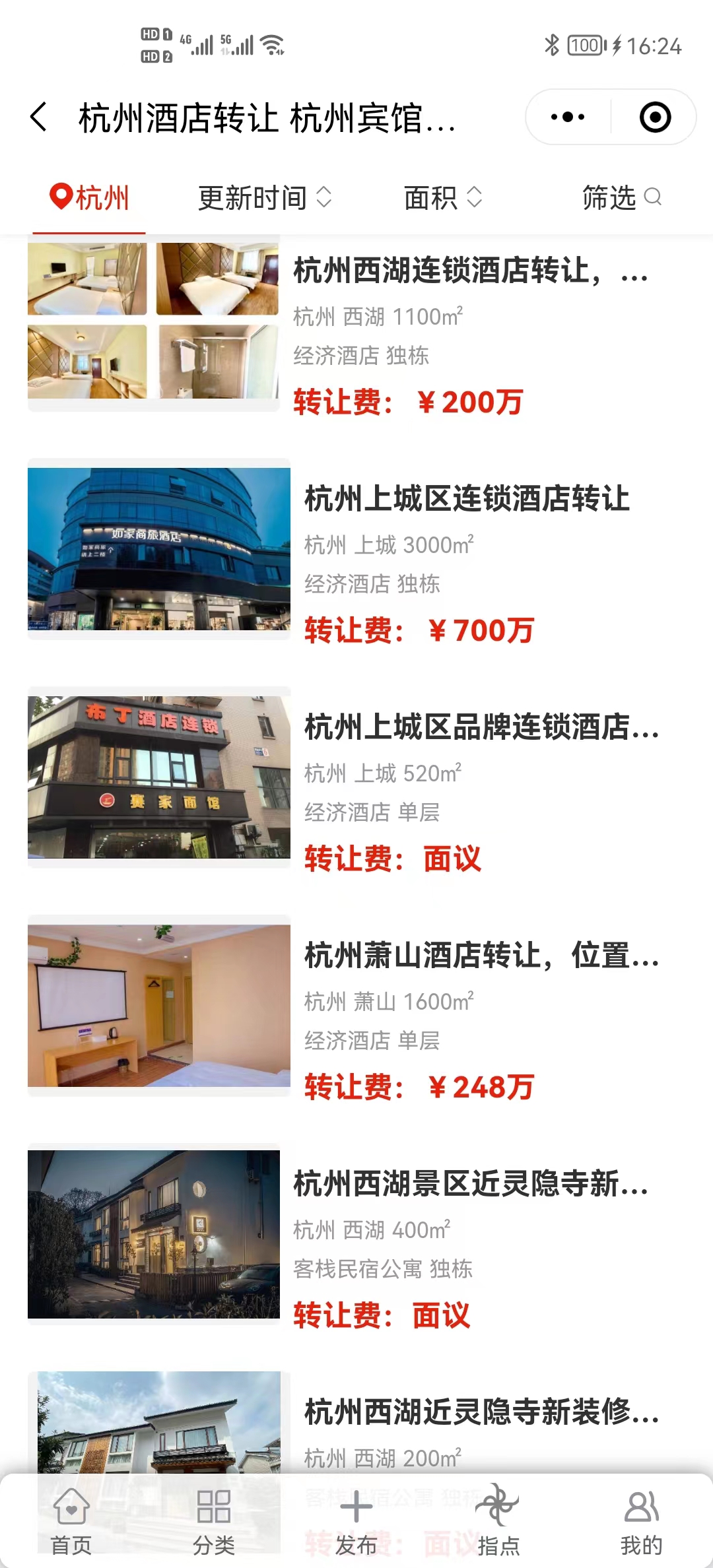Image resolution: width=713 pixels, height=1568 pixels.
Task: Open the 杭州西湖景区近灵隐寺 400m² listing
Action: [x=470, y=1184]
